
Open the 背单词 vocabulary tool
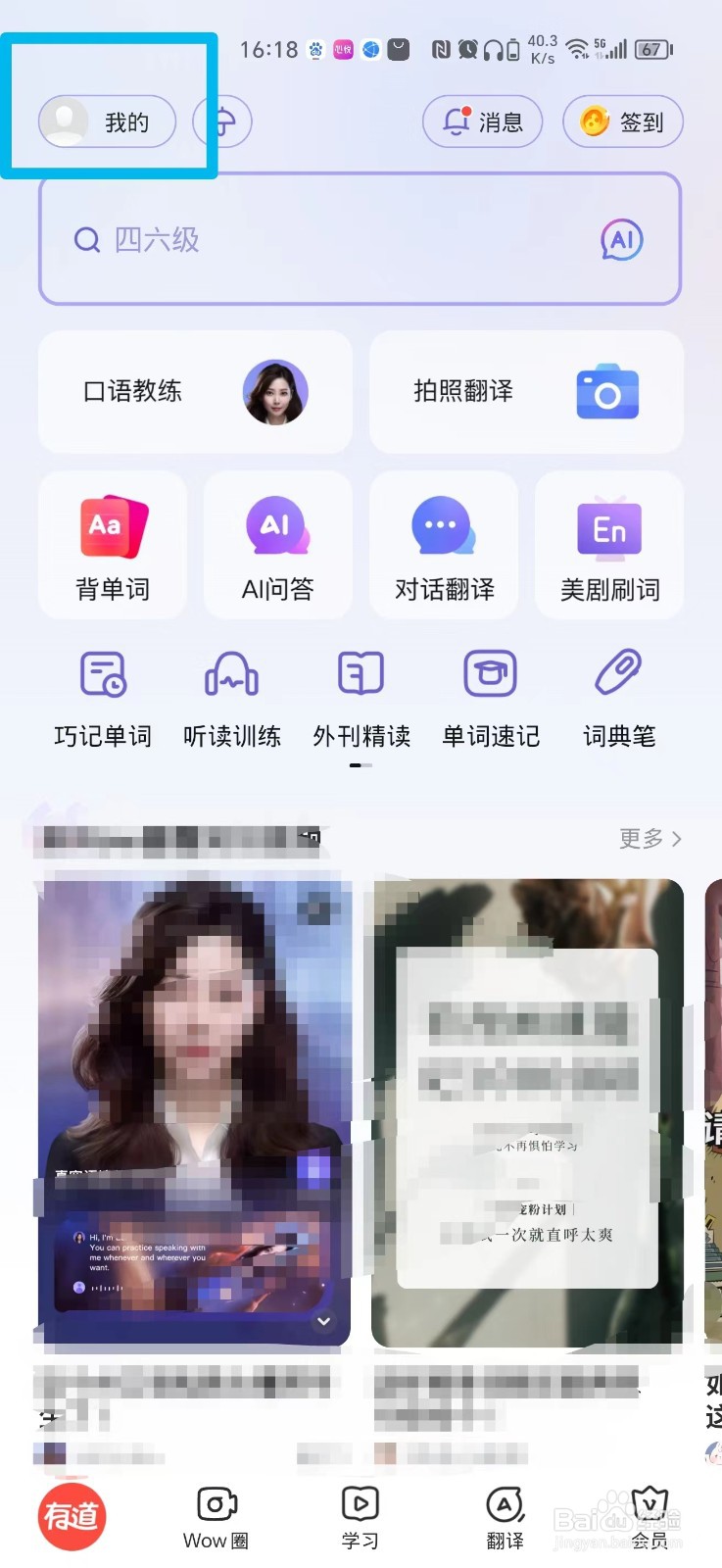112,545
